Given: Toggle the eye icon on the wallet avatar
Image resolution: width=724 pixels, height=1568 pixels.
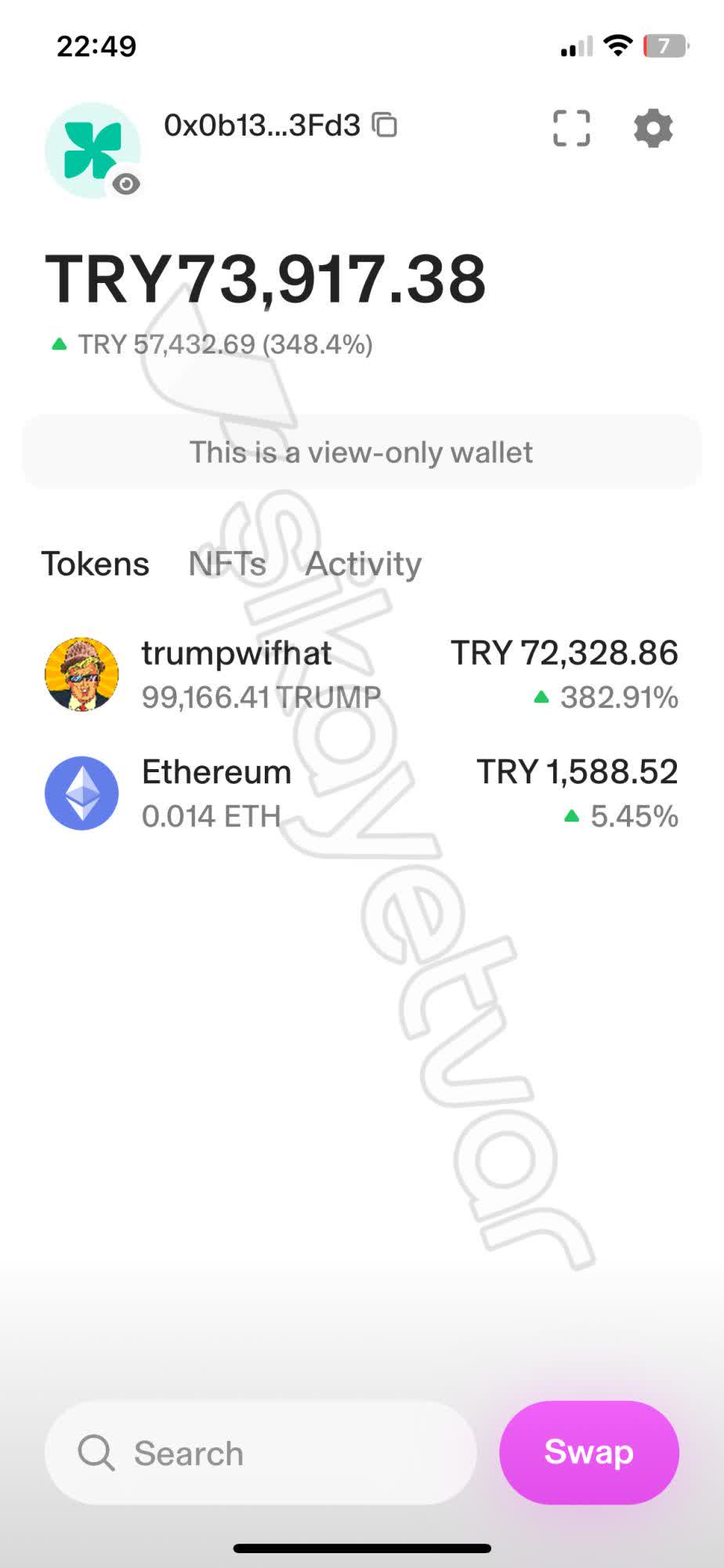Looking at the screenshot, I should (125, 183).
